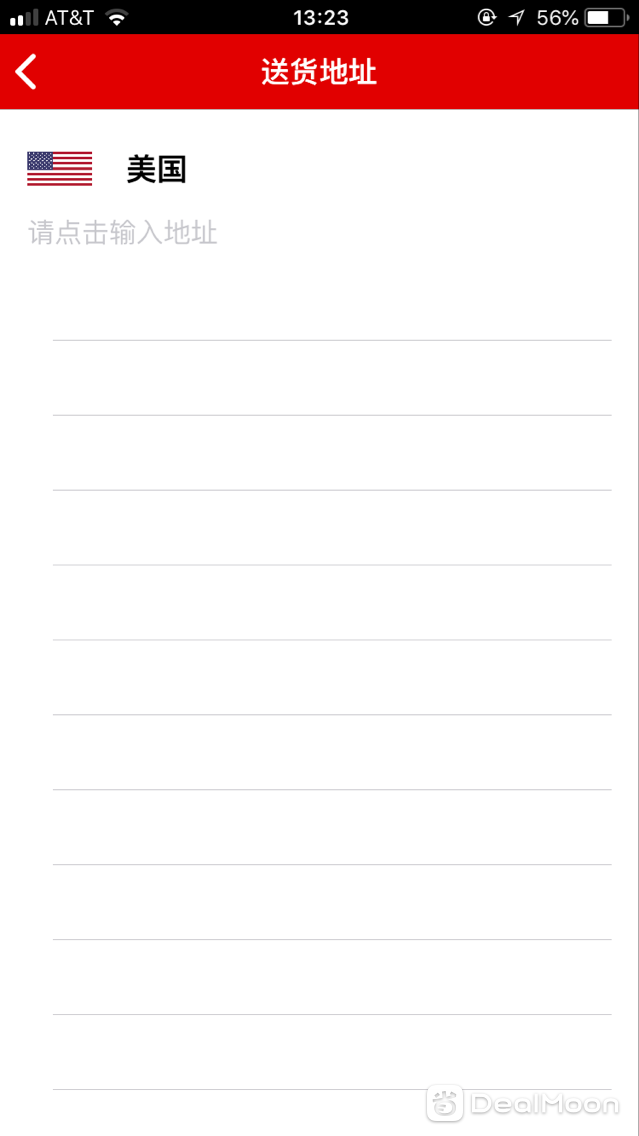The image size is (639, 1136).
Task: Go back from the 送货地址 screen
Action: point(26,72)
